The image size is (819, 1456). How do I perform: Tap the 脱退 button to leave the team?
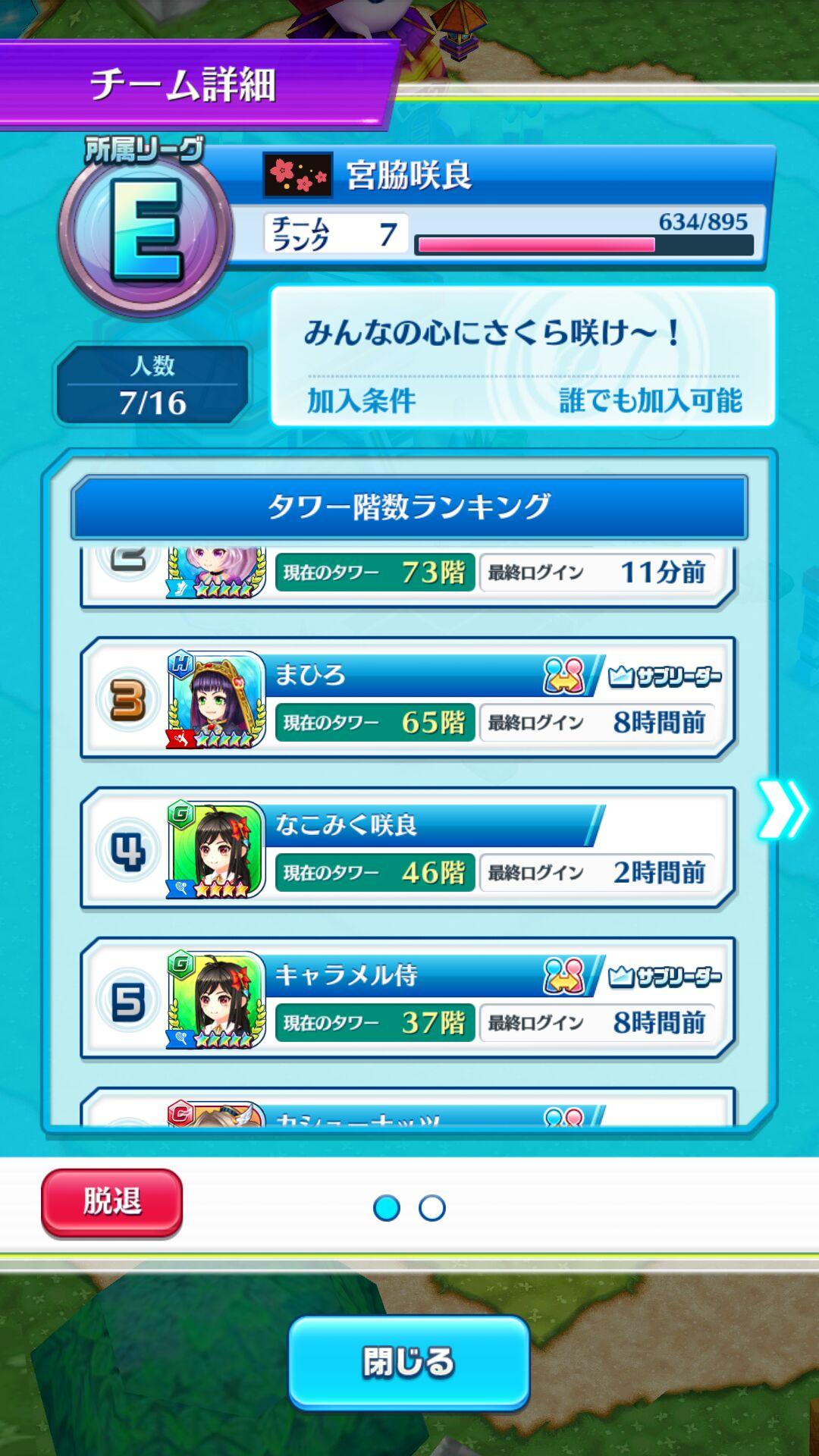click(x=111, y=1203)
